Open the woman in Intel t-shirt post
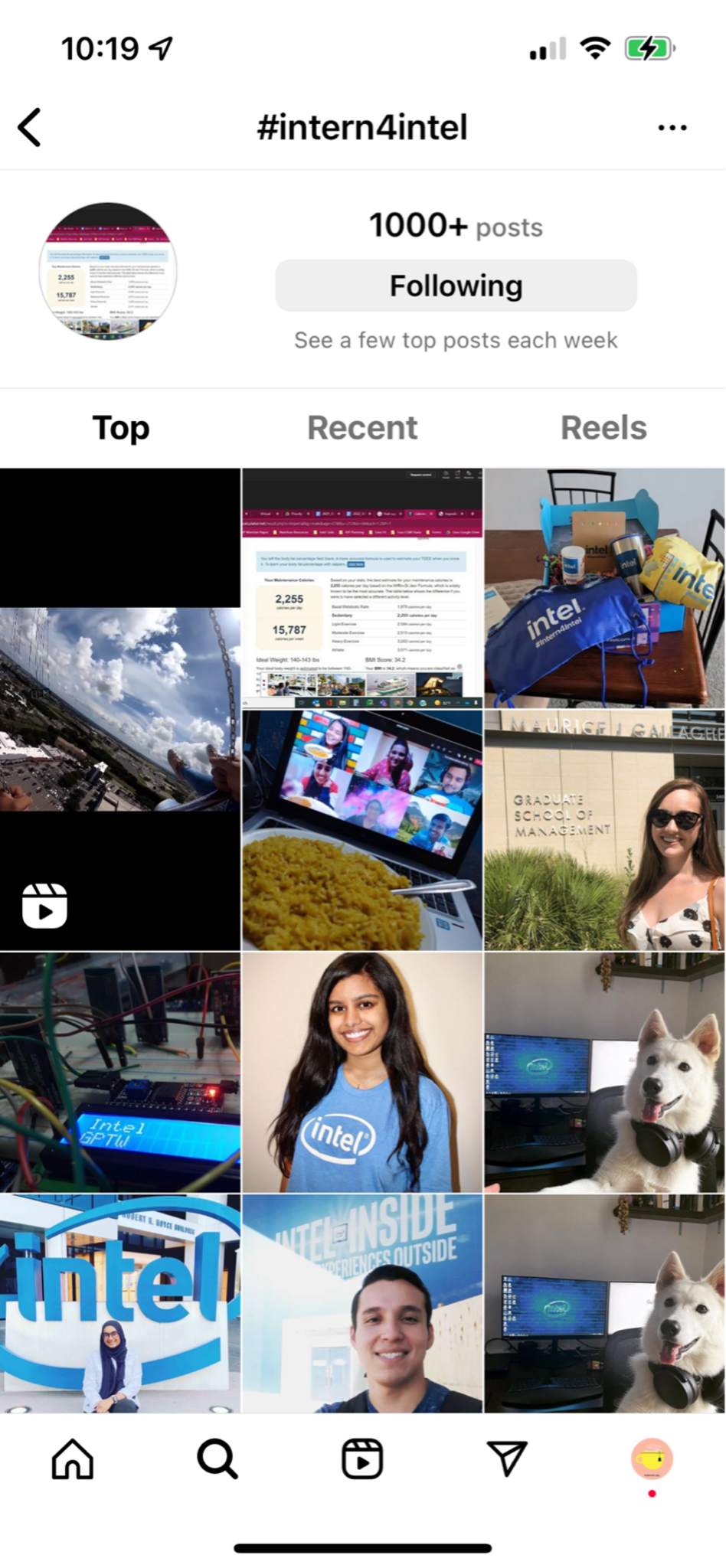The width and height of the screenshot is (726, 1568). 362,1072
